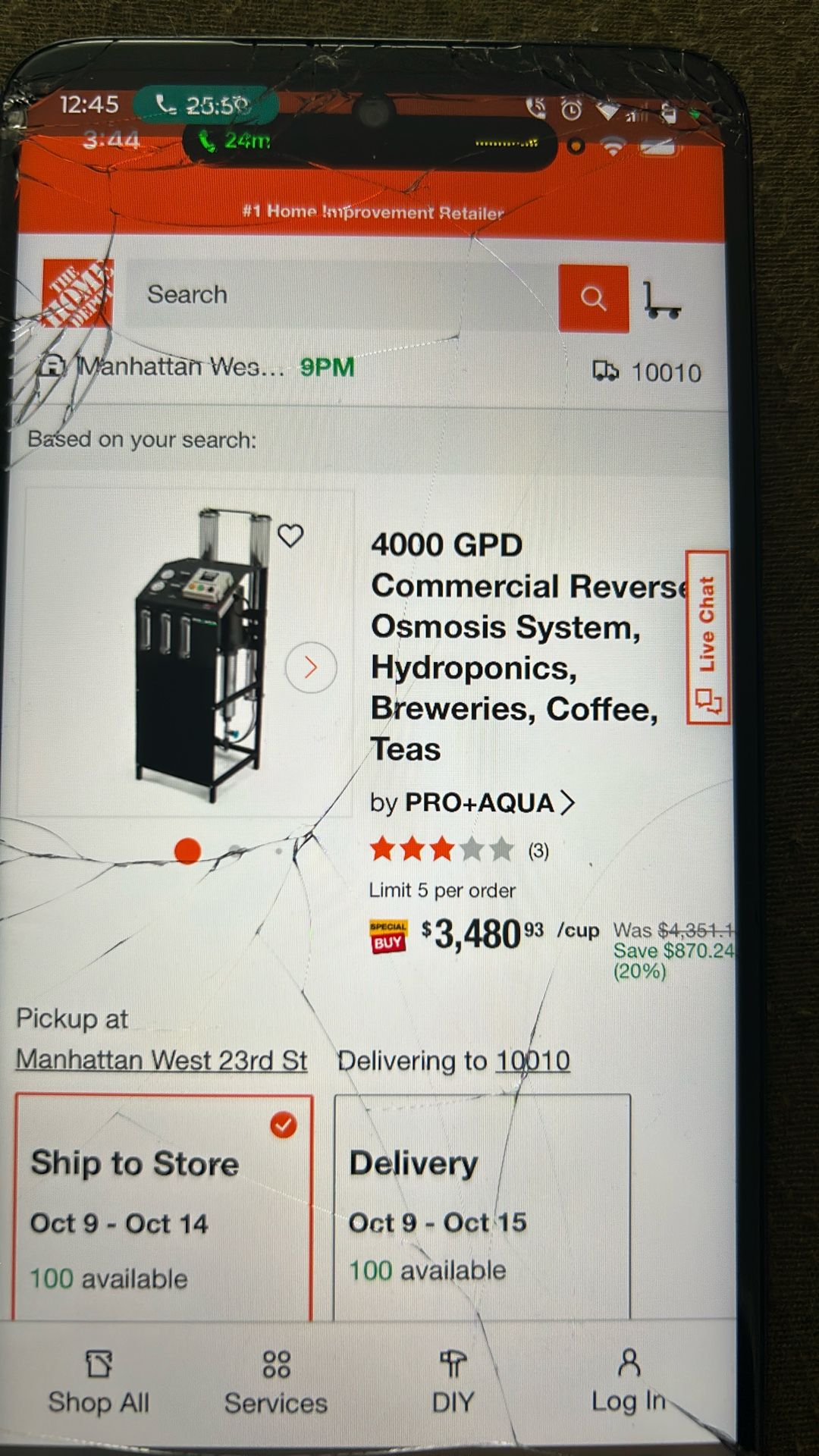Select the Ship to Store option

(x=163, y=1206)
